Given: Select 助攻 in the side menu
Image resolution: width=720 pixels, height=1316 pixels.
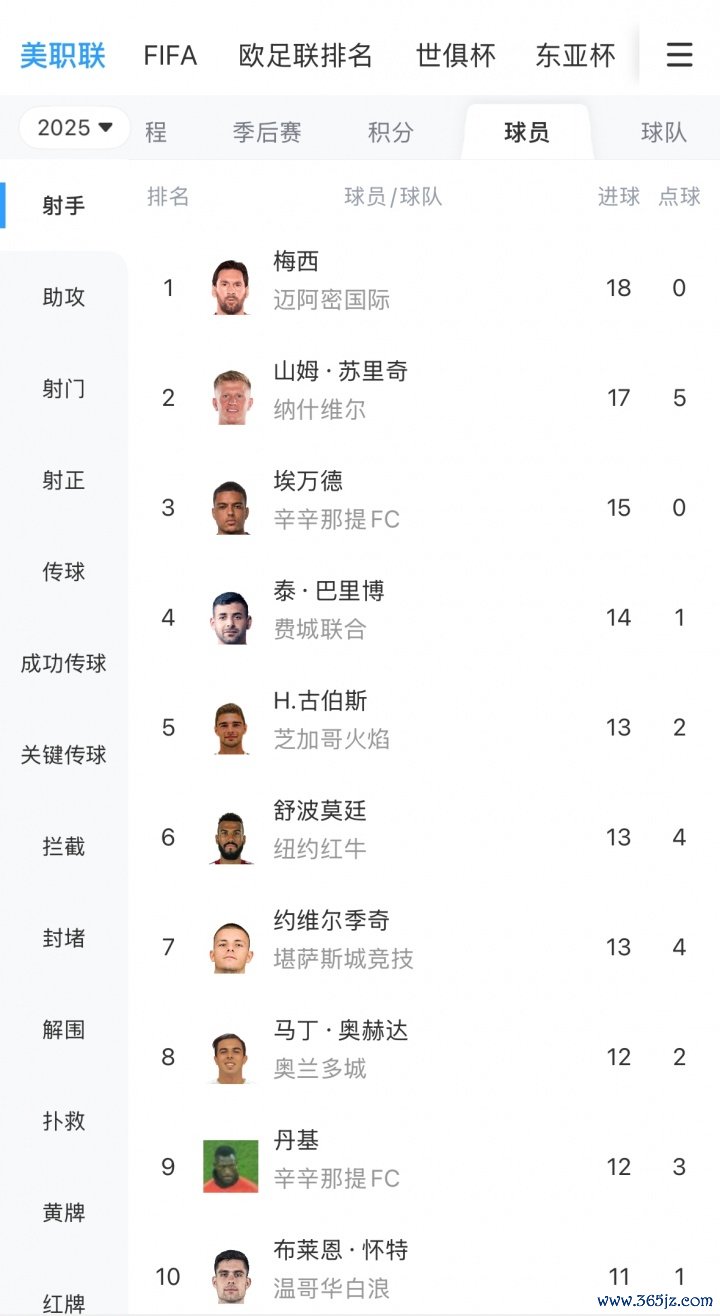Looking at the screenshot, I should click(x=64, y=297).
